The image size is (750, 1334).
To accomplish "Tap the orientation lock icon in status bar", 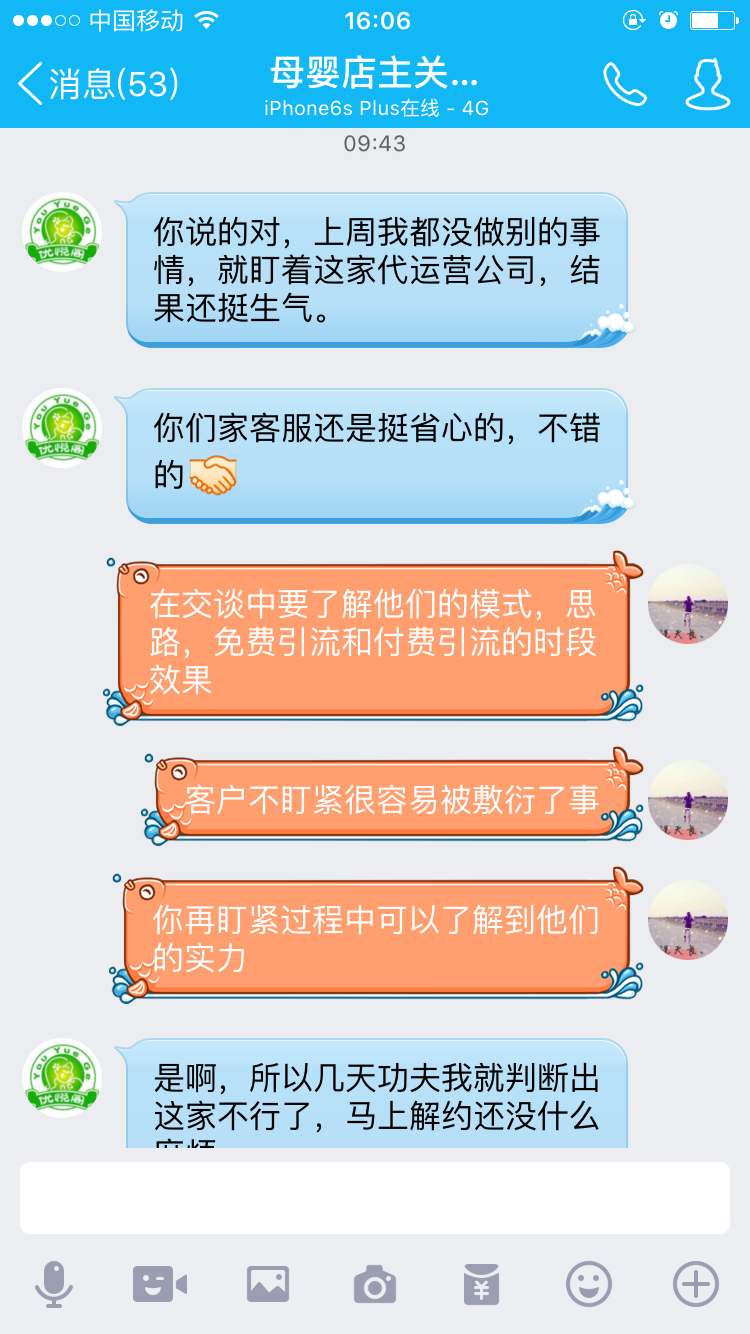I will click(634, 21).
